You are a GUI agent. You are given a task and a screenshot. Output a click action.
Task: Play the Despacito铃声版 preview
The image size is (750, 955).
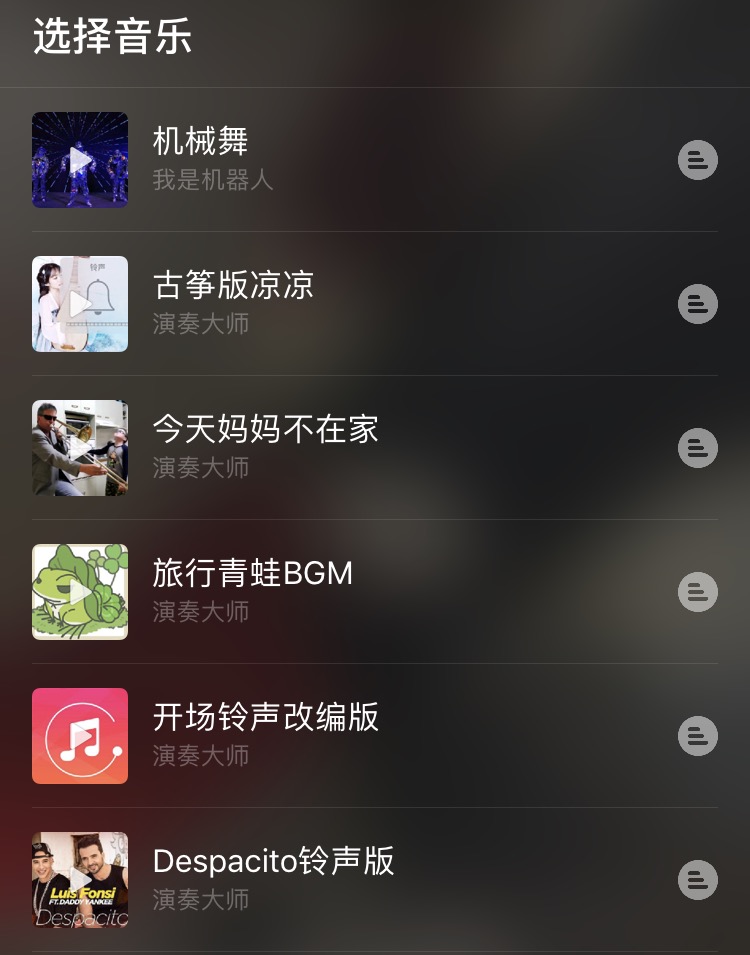click(80, 880)
